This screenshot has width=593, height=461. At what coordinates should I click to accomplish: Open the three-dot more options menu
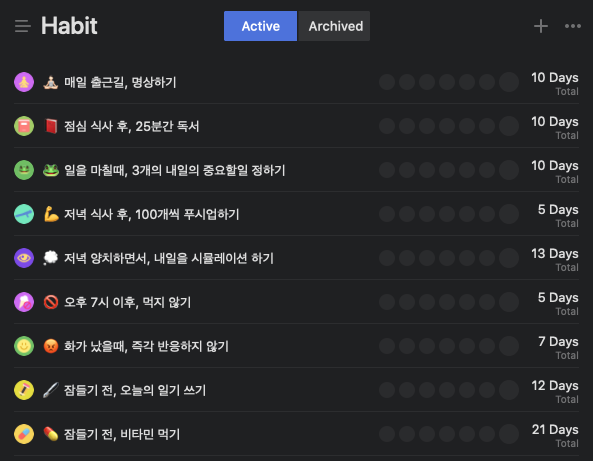(x=573, y=26)
